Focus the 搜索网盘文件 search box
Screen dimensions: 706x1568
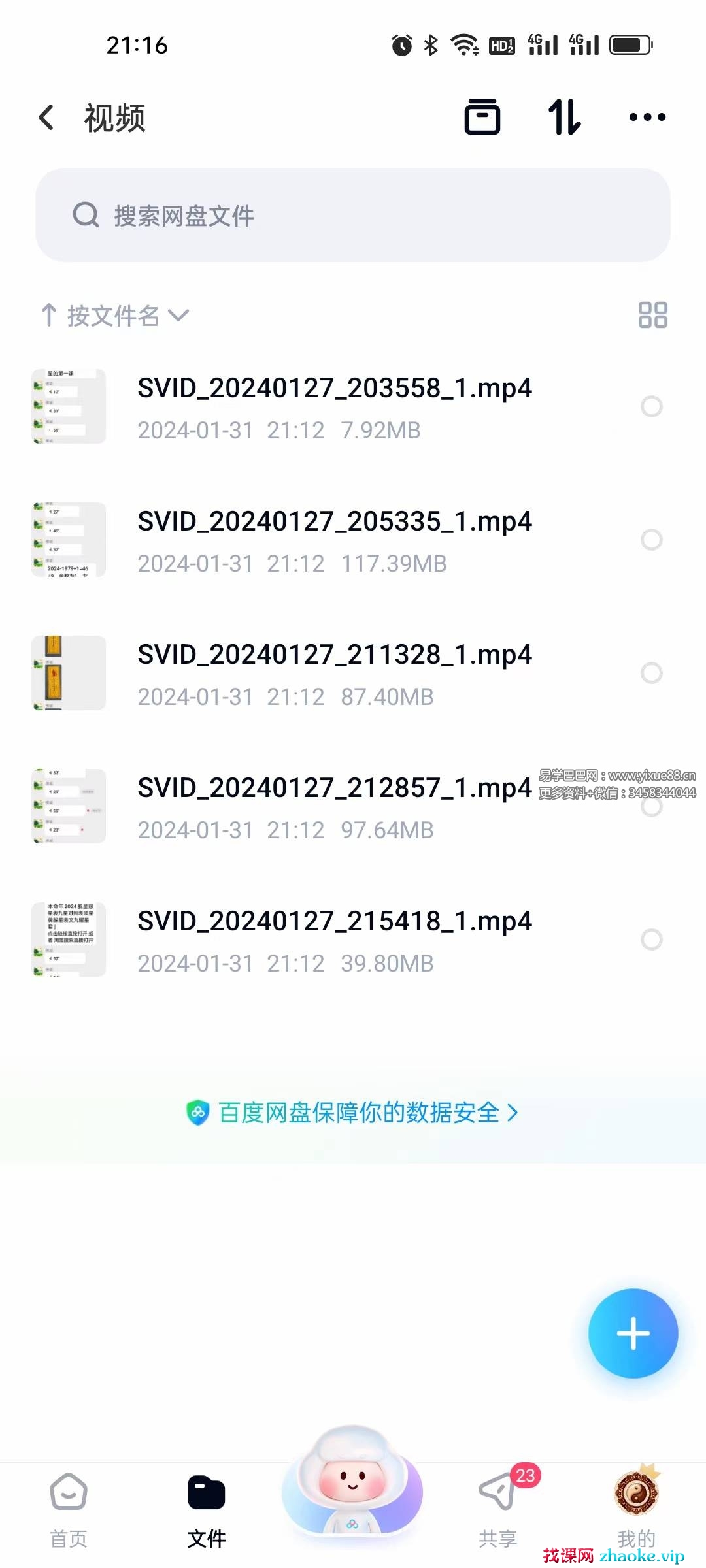pos(353,215)
